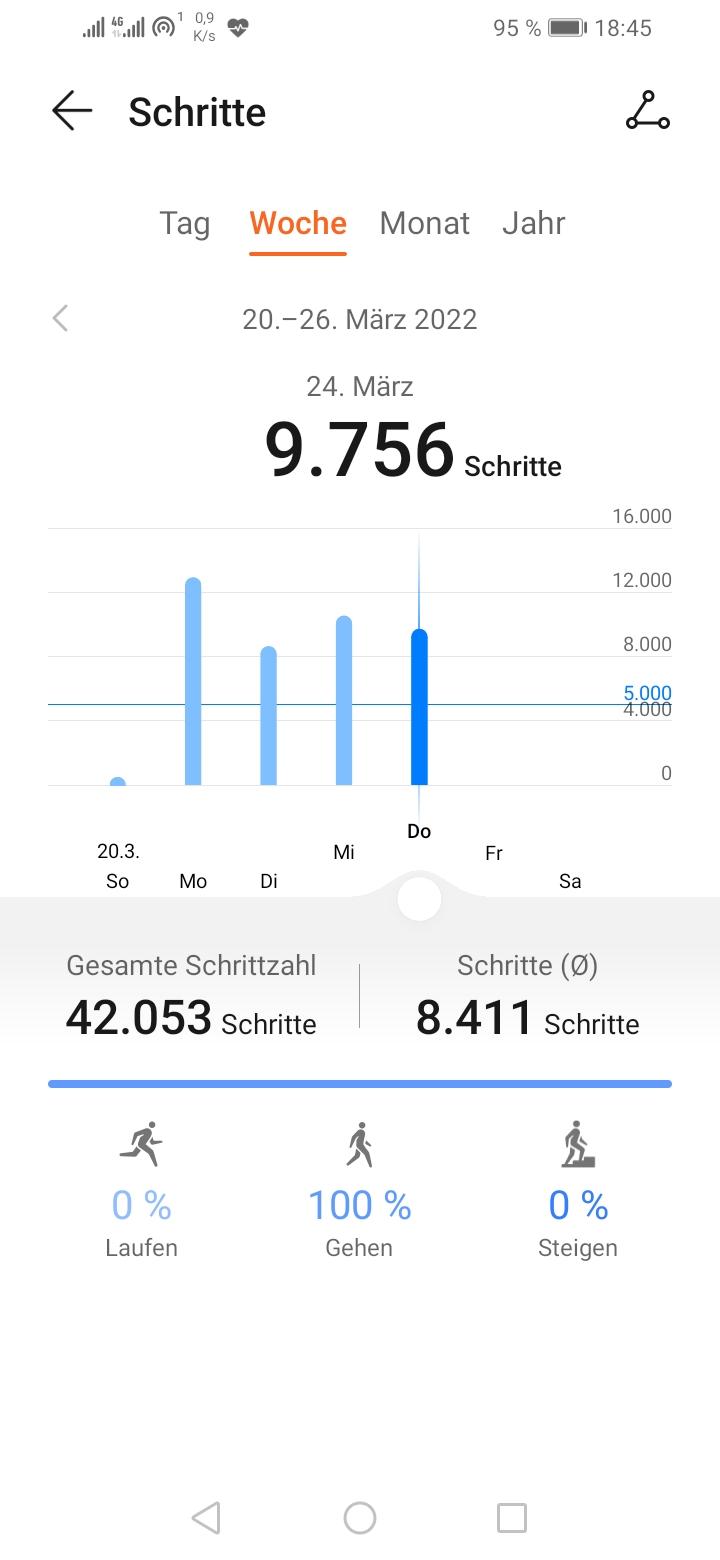Go back using the top arrow
The width and height of the screenshot is (720, 1560).
pyautogui.click(x=72, y=111)
